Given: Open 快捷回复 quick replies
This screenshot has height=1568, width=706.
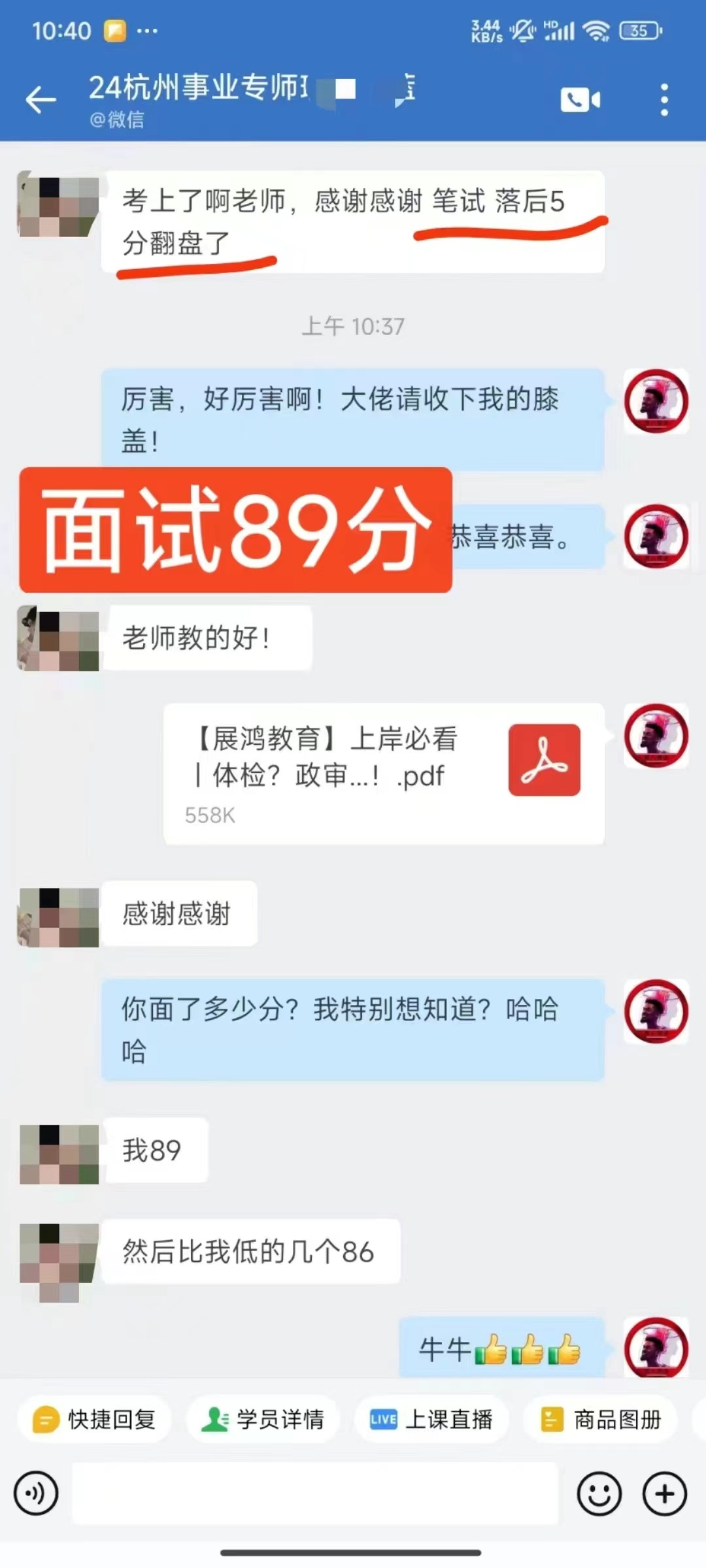Looking at the screenshot, I should (95, 1419).
